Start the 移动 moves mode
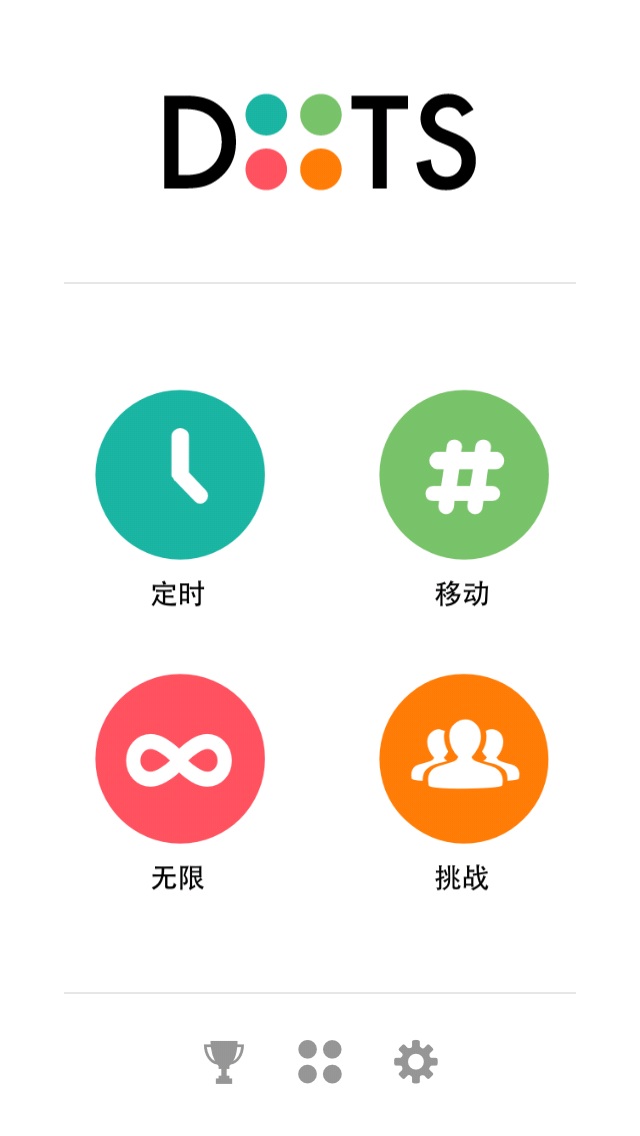 [x=464, y=474]
